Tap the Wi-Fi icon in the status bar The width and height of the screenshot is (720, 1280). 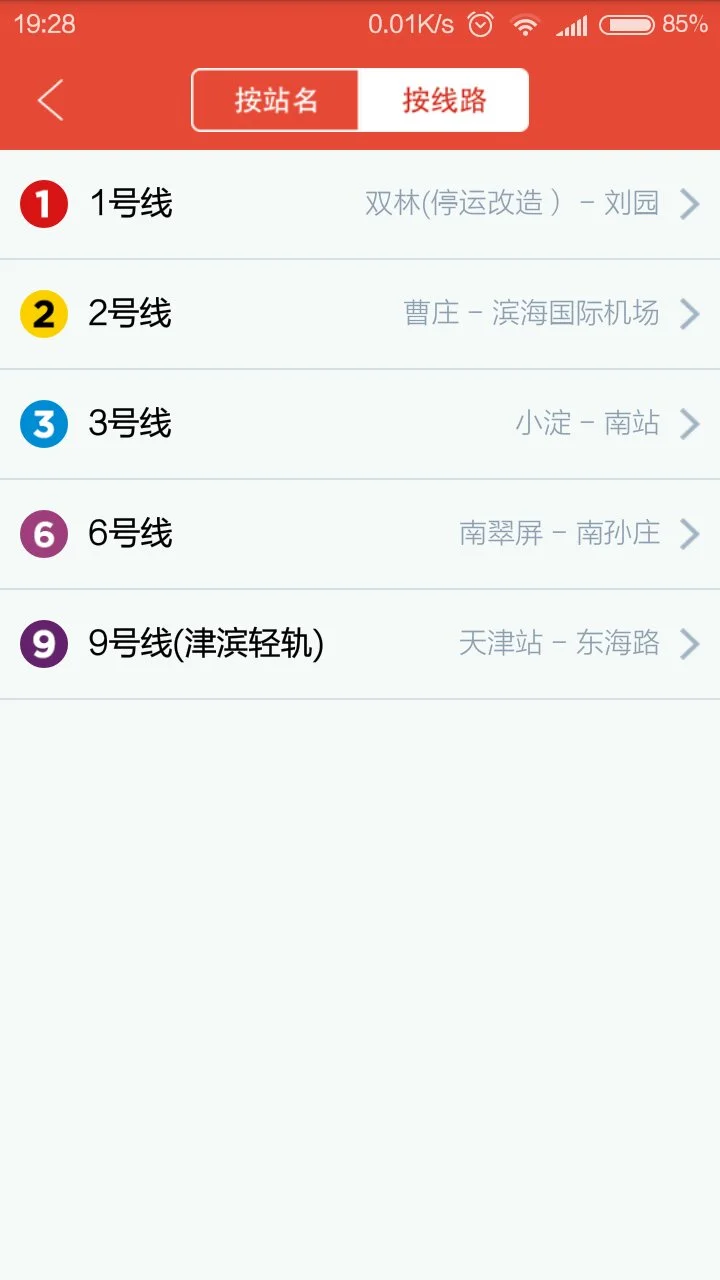pyautogui.click(x=527, y=23)
